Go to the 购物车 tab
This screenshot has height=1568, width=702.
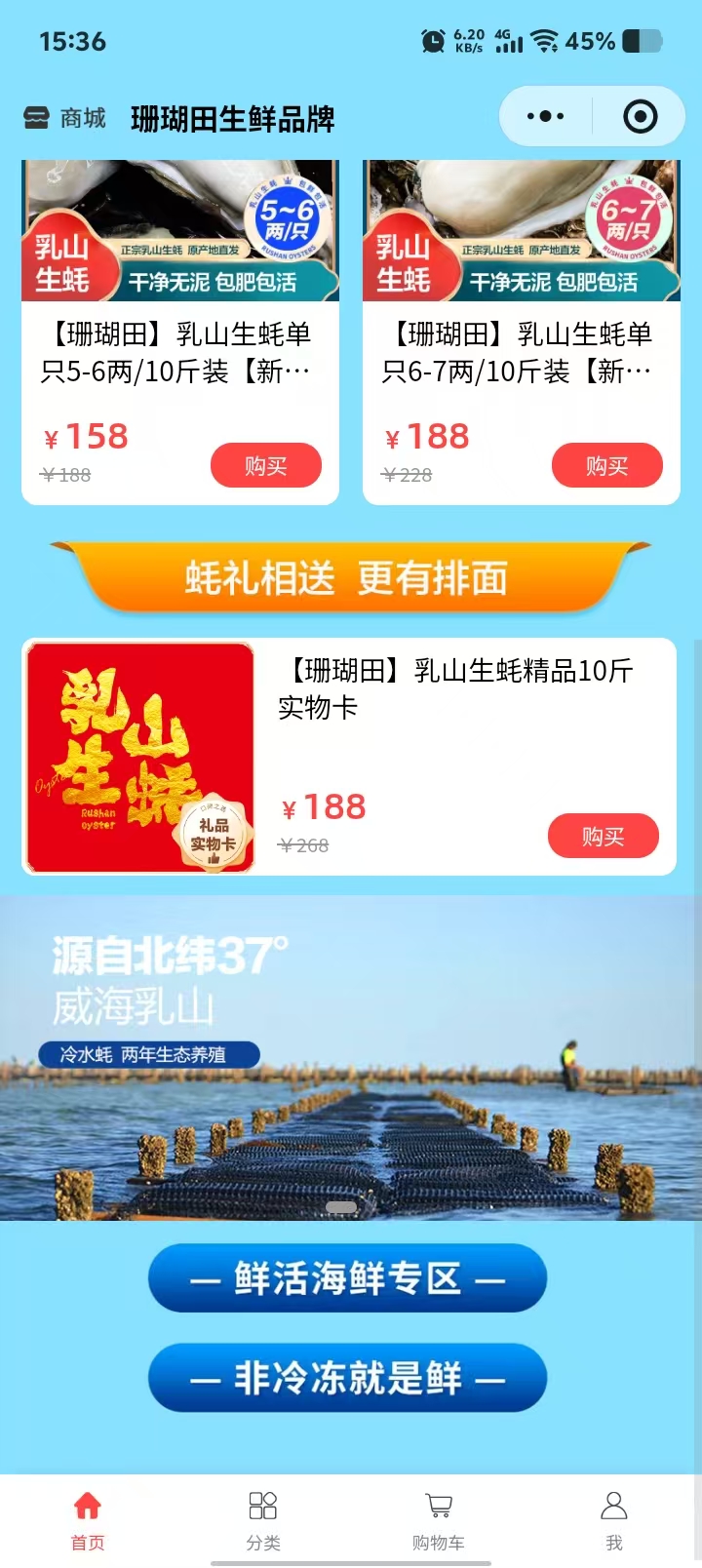click(x=438, y=1520)
